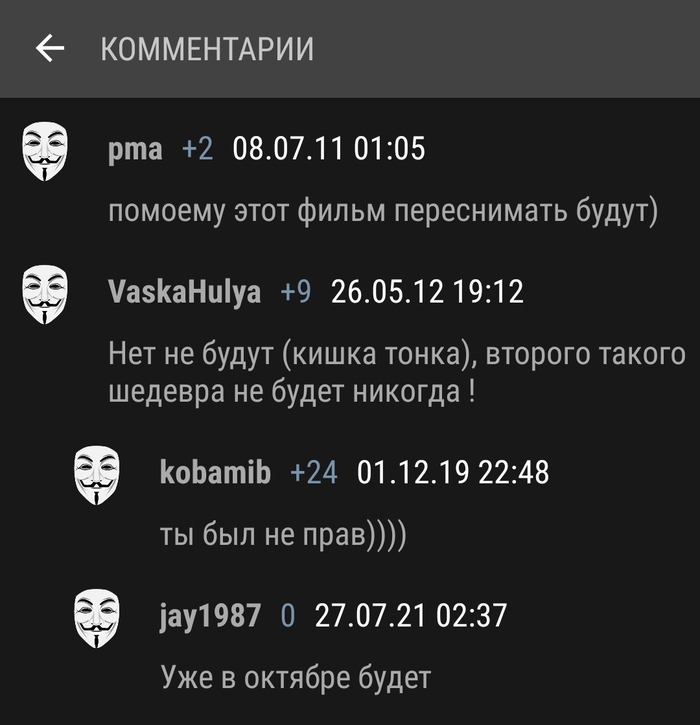700x725 pixels.
Task: Open pma's profile avatar
Action: [x=45, y=154]
